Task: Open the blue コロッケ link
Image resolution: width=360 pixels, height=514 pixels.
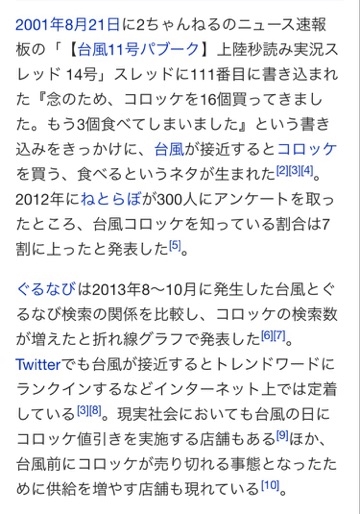Action: click(307, 149)
